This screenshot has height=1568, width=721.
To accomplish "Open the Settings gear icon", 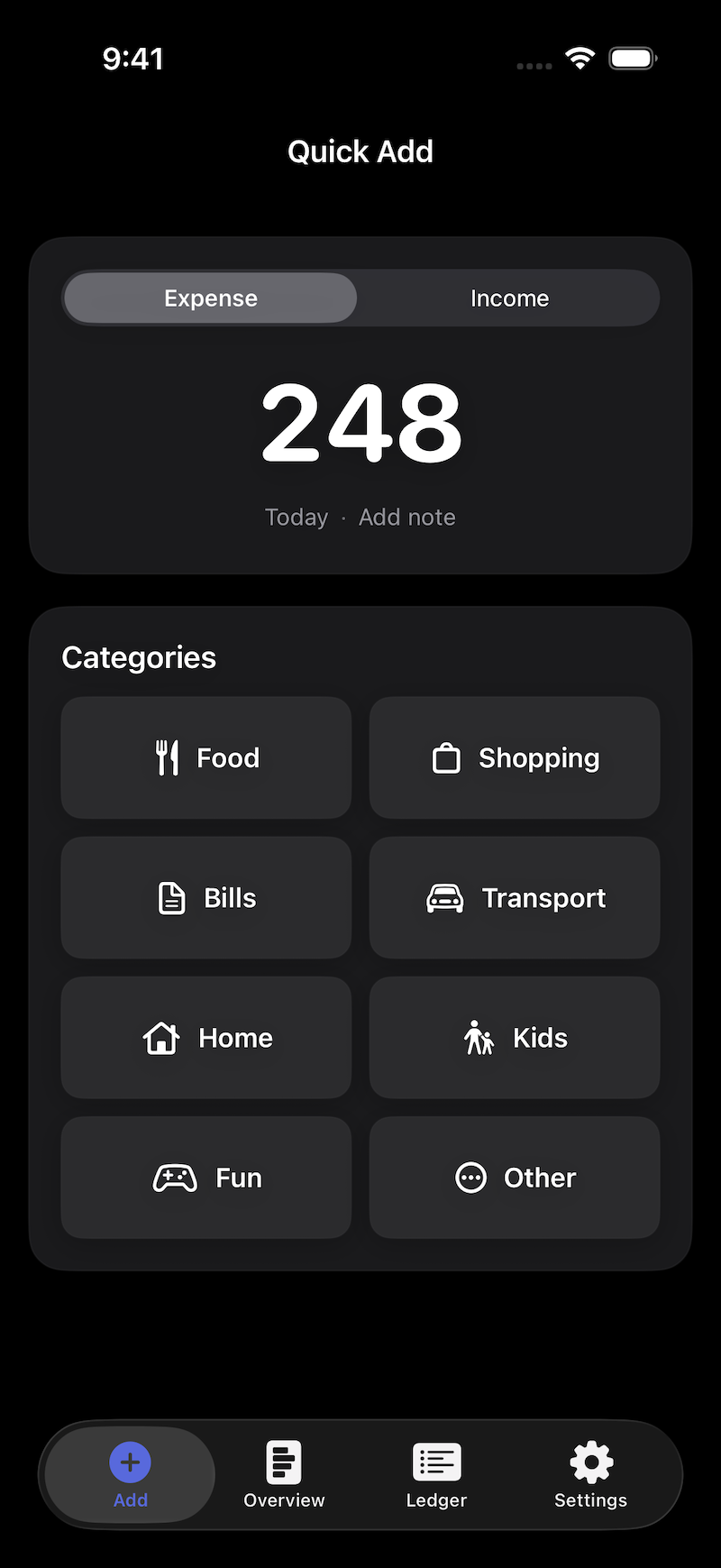I will click(x=590, y=1461).
